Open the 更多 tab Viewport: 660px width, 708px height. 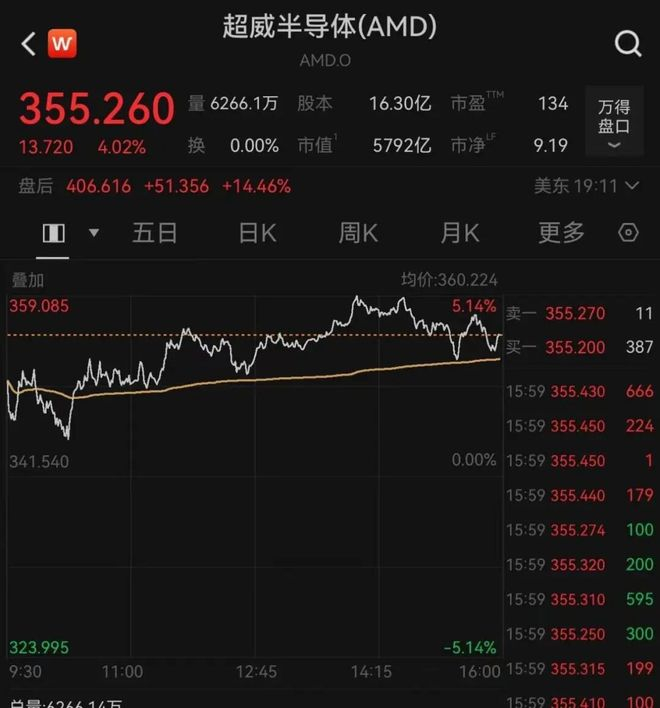click(561, 233)
